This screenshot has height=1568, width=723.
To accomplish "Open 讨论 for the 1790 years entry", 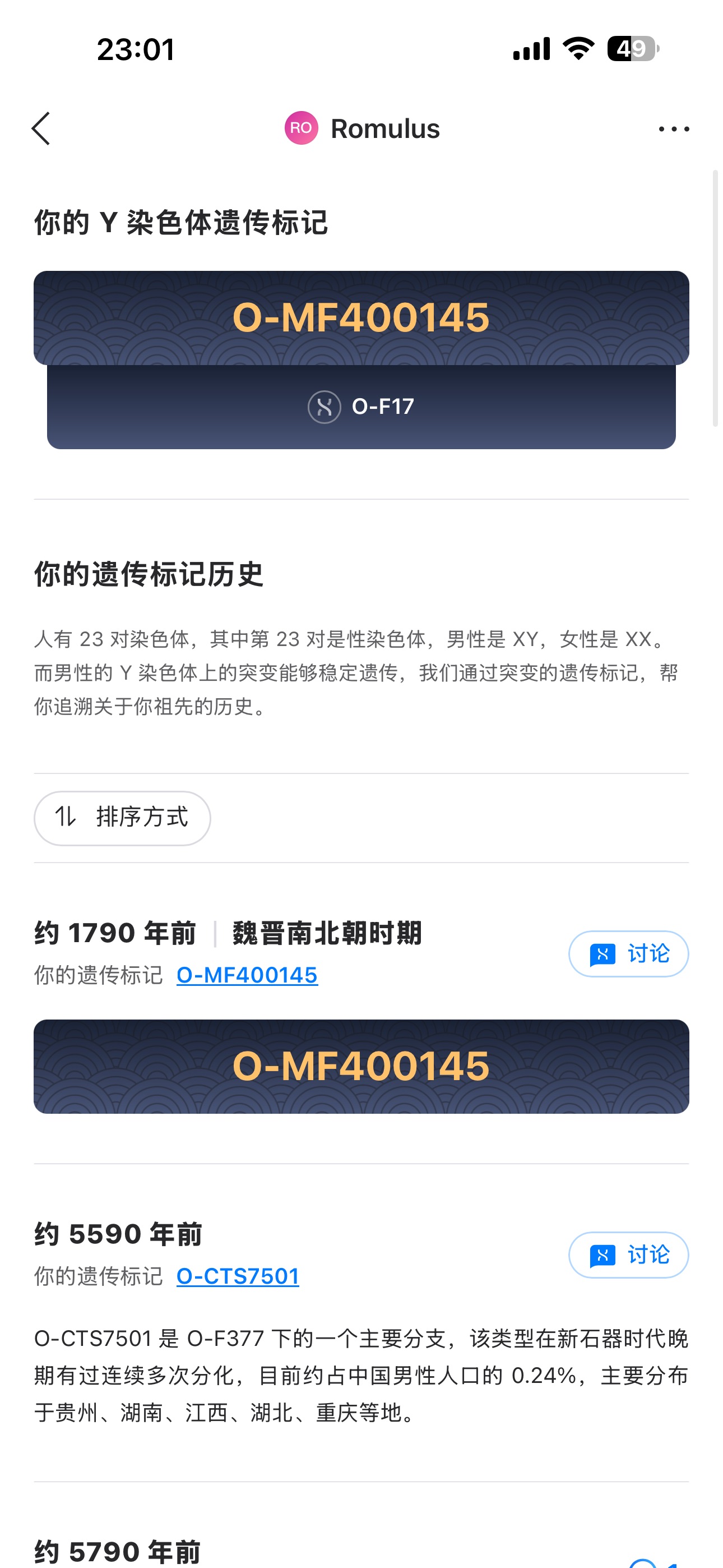I will [628, 954].
